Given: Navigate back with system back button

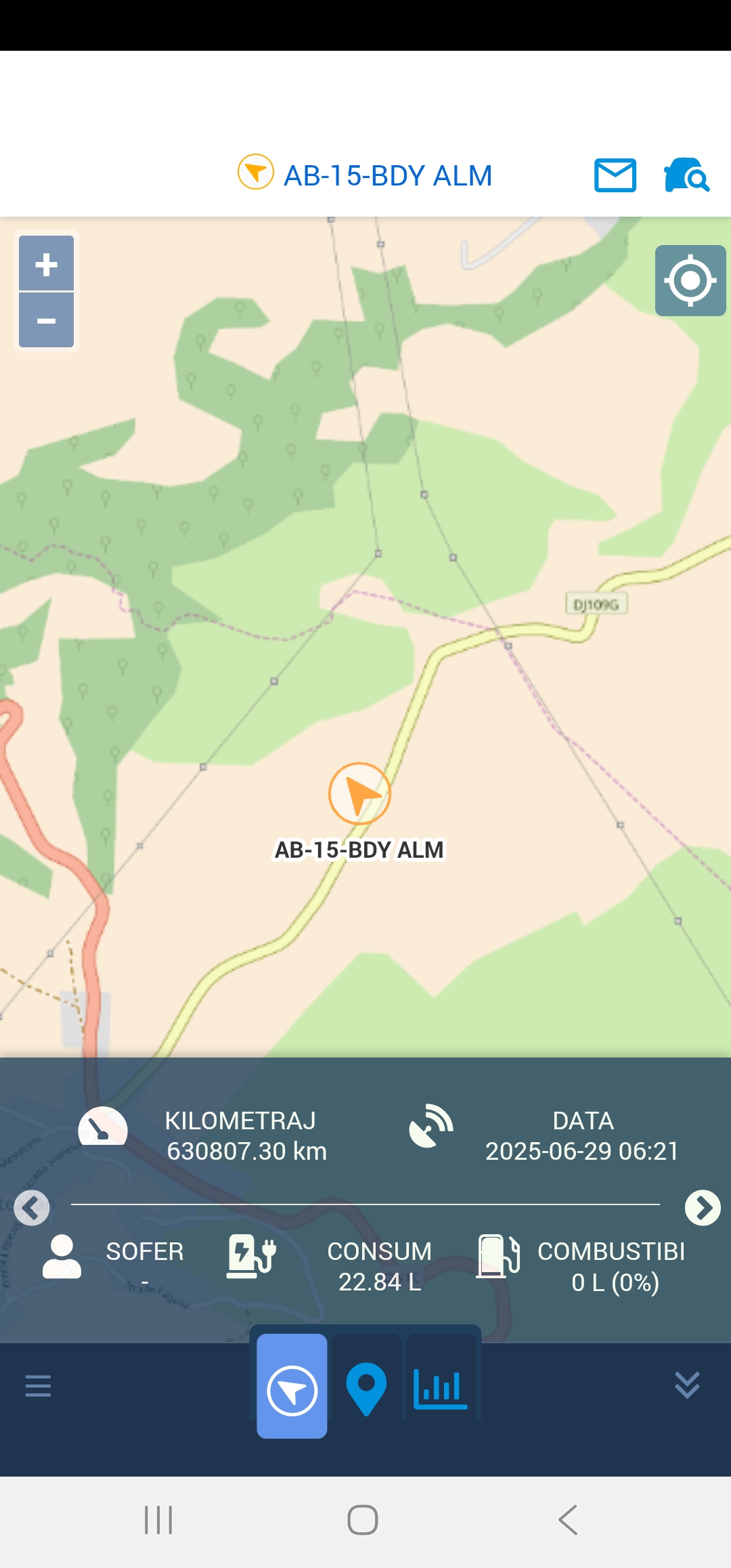Looking at the screenshot, I should pos(568,1520).
